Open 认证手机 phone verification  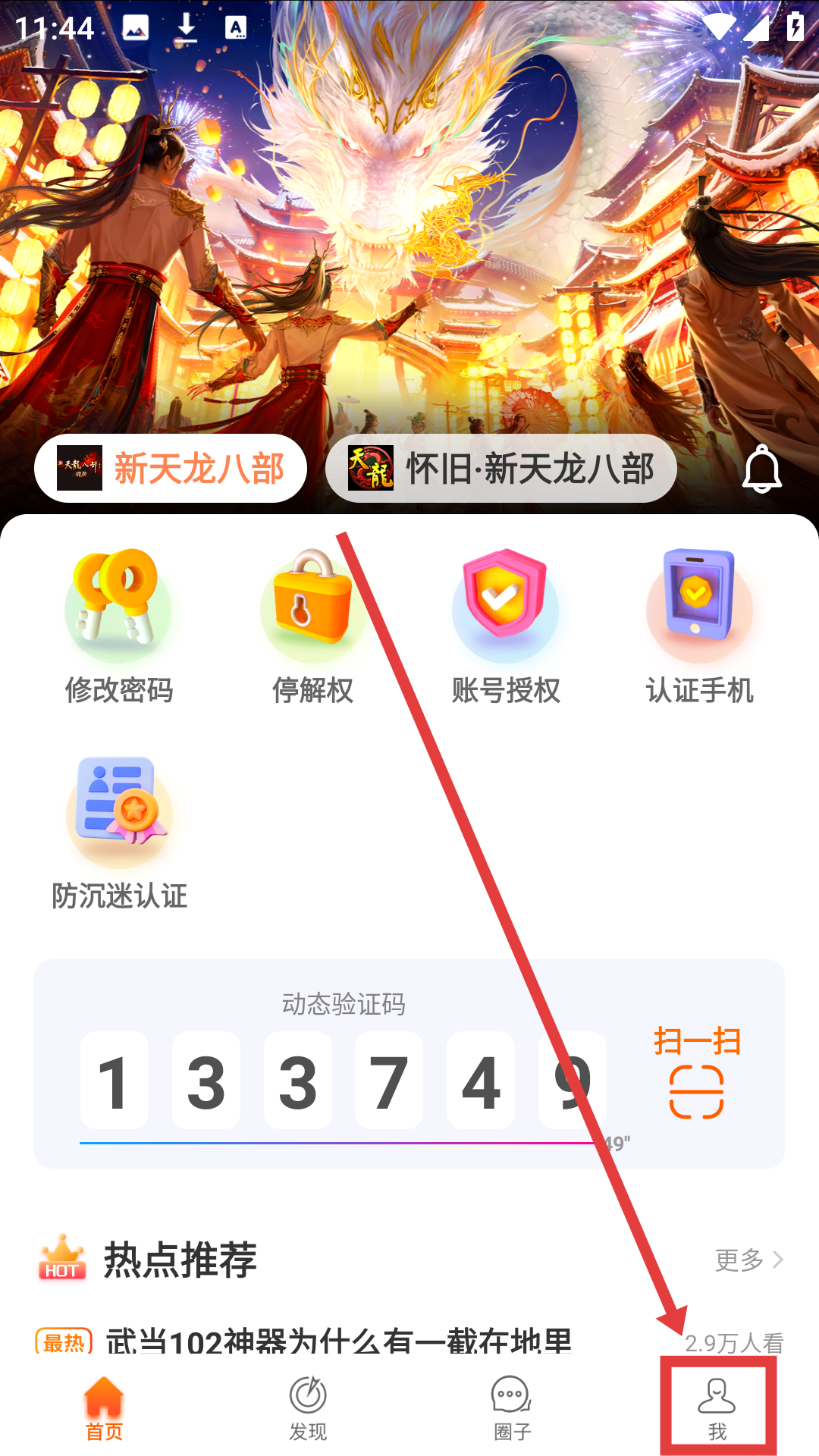pos(699,626)
